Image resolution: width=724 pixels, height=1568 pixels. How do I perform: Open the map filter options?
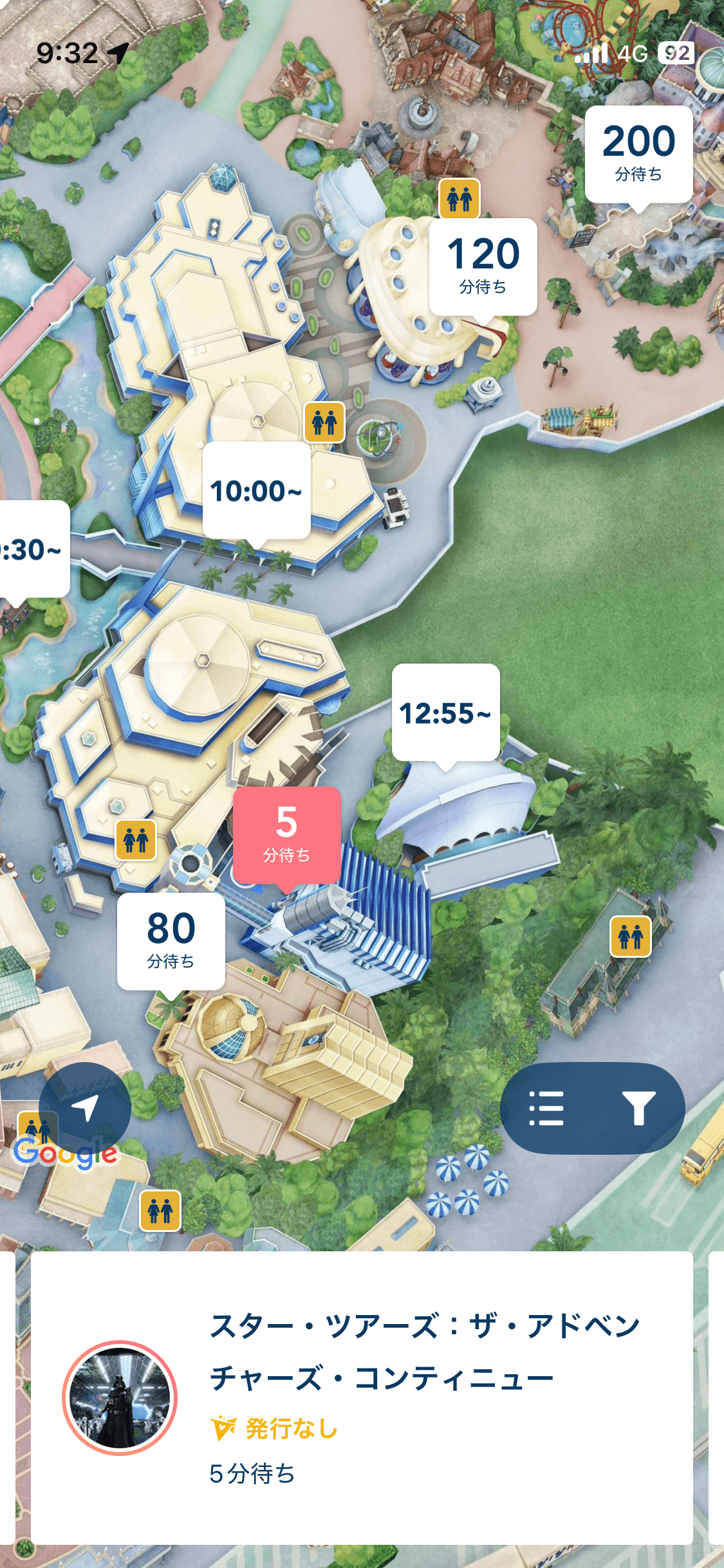(638, 1108)
